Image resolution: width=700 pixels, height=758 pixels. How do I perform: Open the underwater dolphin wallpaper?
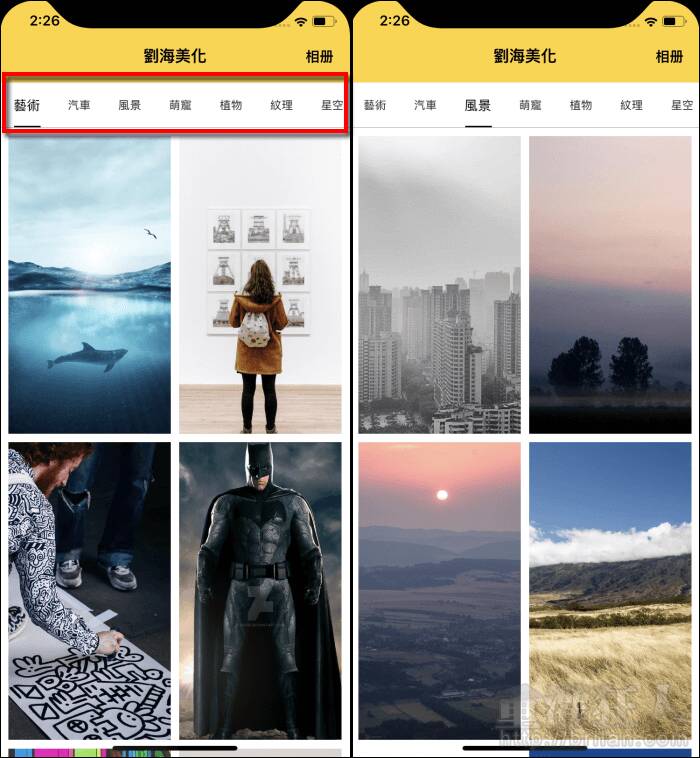click(89, 285)
